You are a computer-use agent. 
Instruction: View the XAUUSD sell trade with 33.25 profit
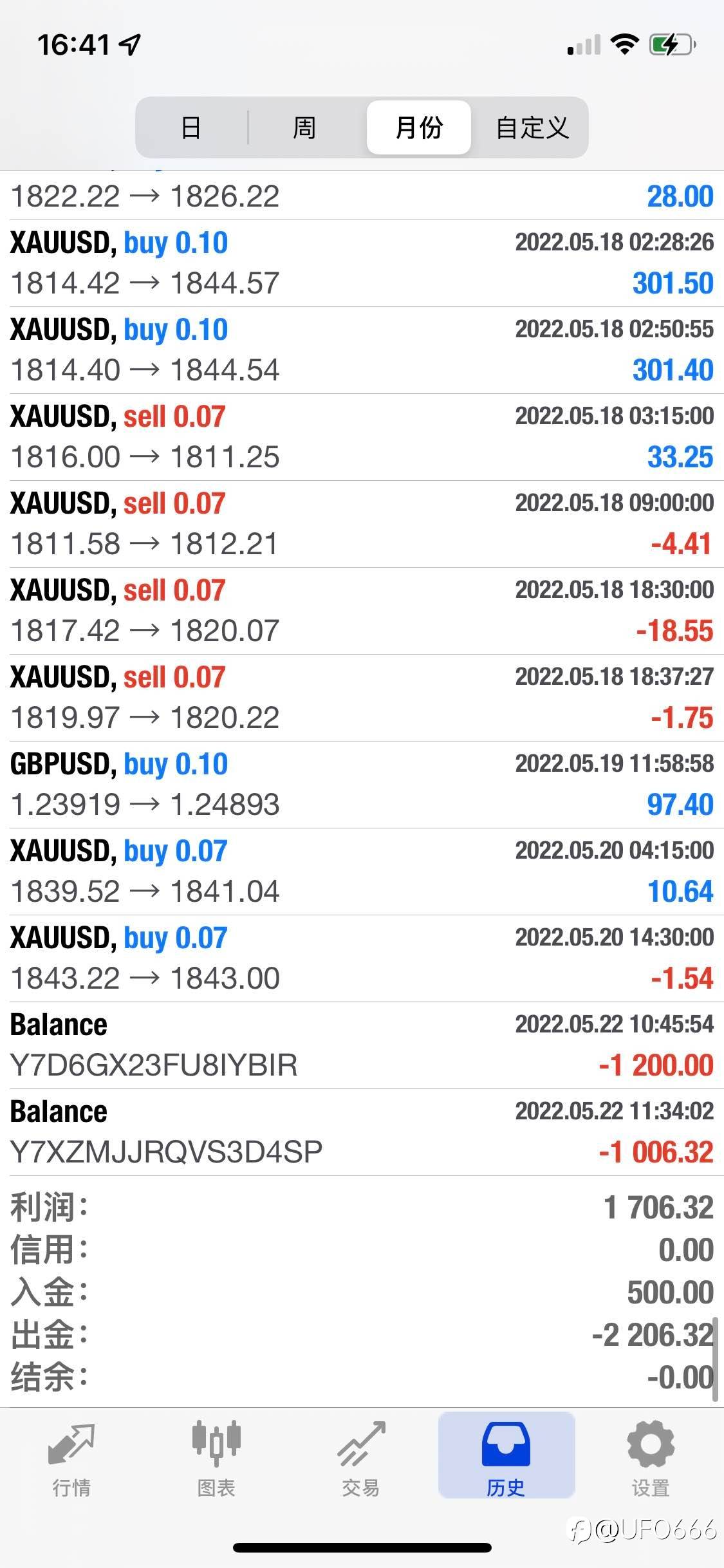[x=362, y=437]
